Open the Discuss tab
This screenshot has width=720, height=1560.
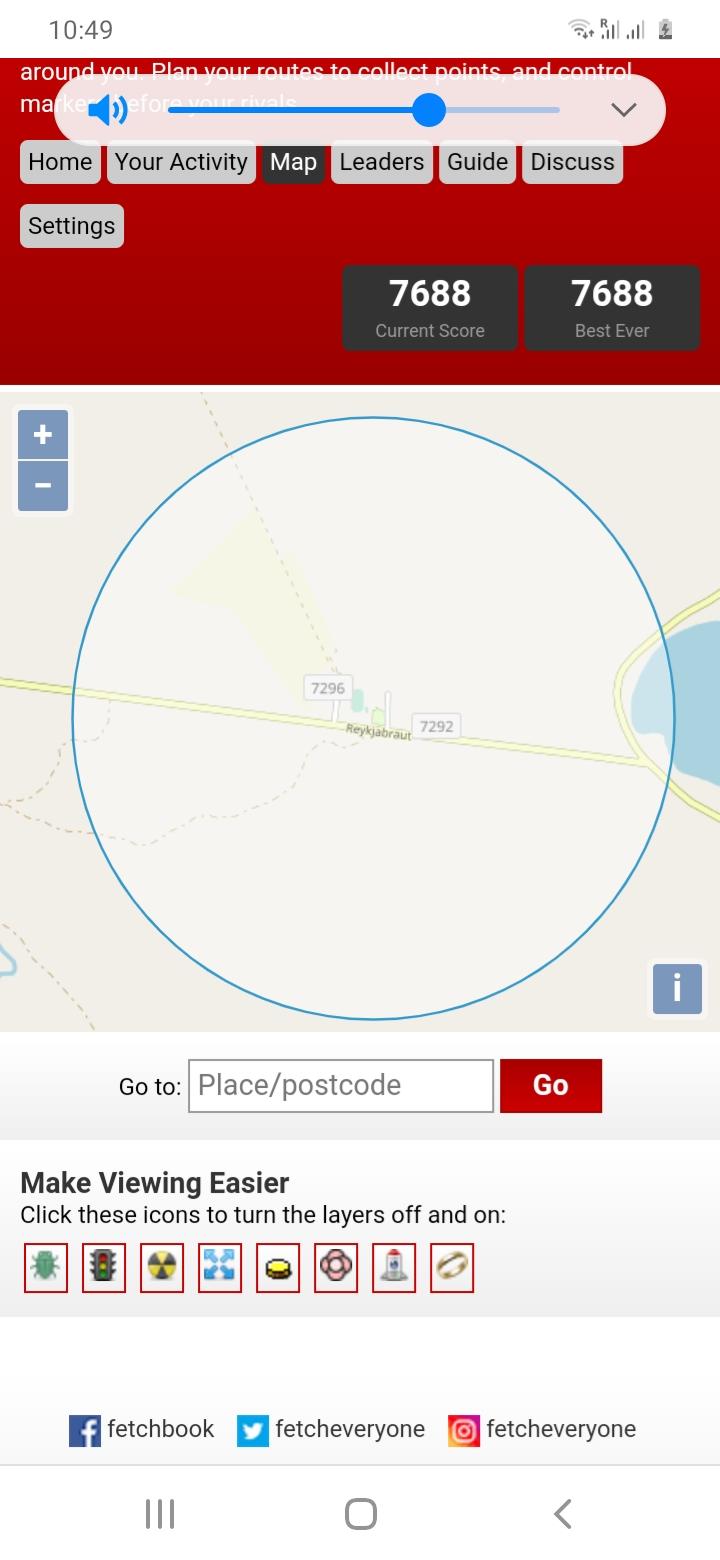pyautogui.click(x=572, y=162)
